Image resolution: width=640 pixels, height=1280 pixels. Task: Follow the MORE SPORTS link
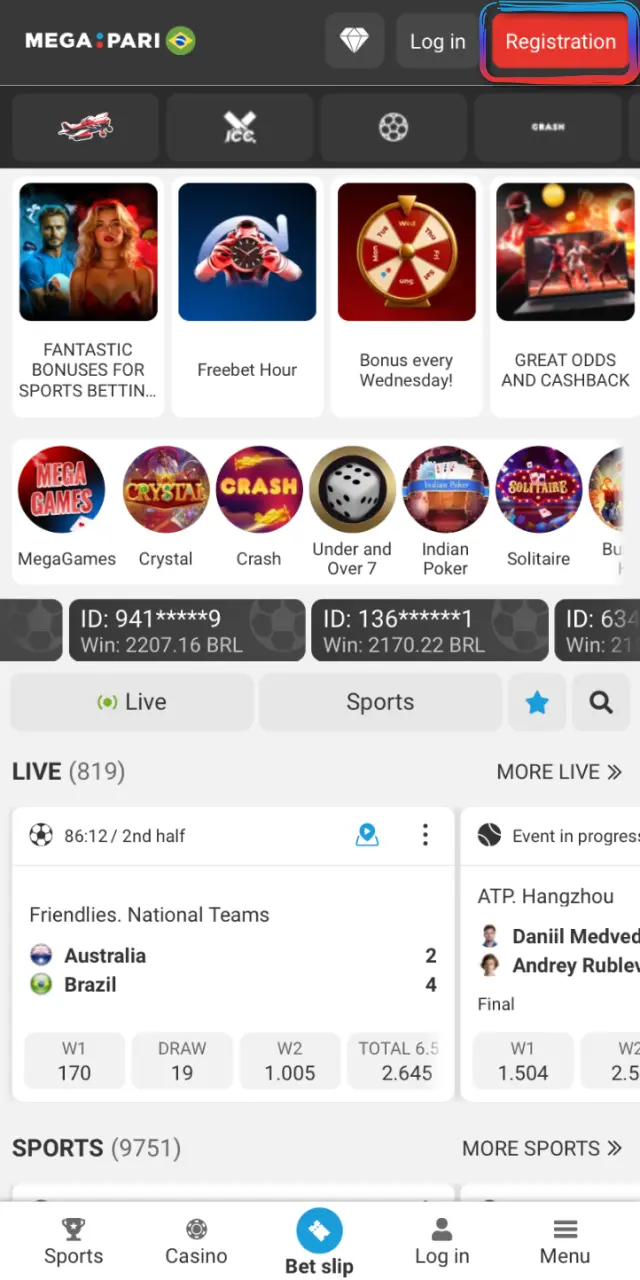point(542,1148)
